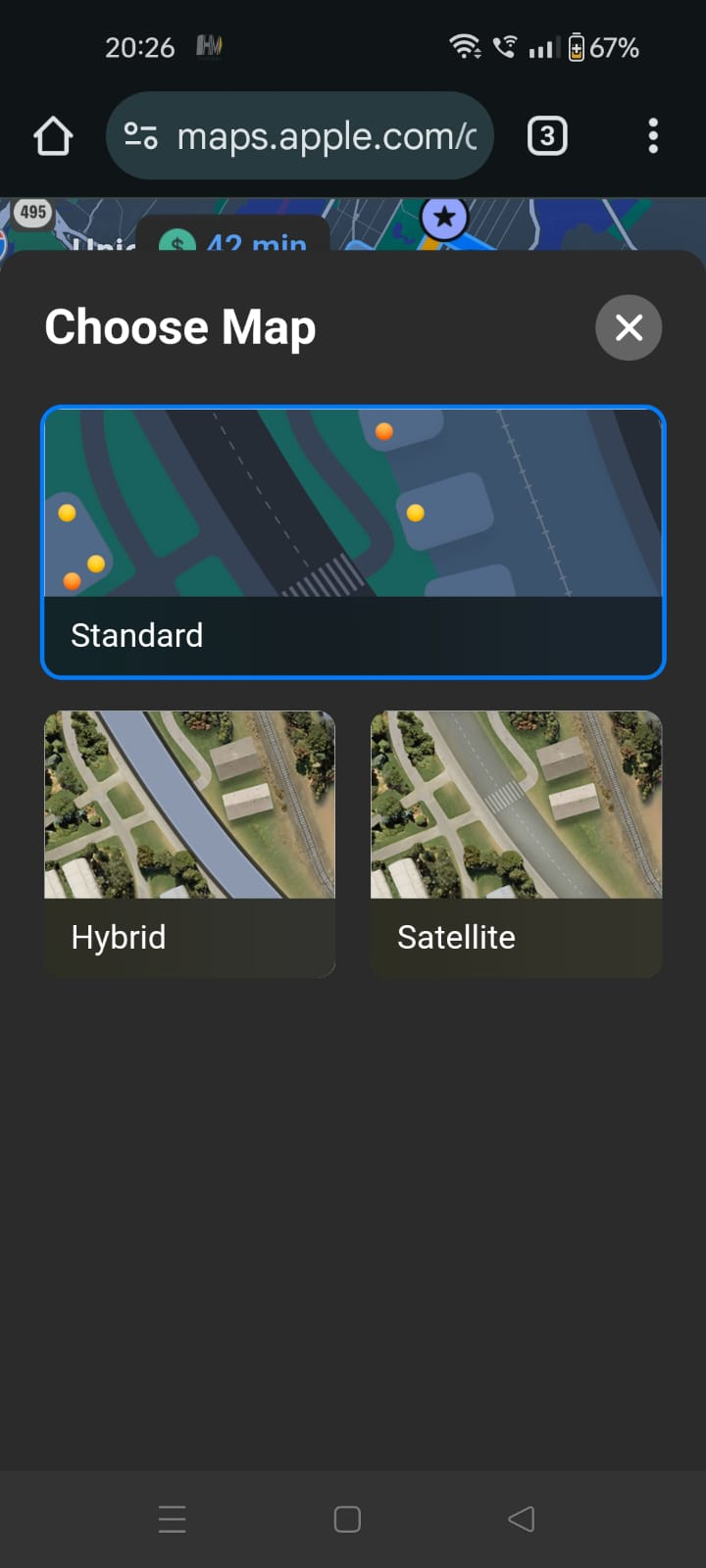This screenshot has height=1568, width=706.
Task: Open the tab switcher showing 3 tabs
Action: [x=547, y=136]
